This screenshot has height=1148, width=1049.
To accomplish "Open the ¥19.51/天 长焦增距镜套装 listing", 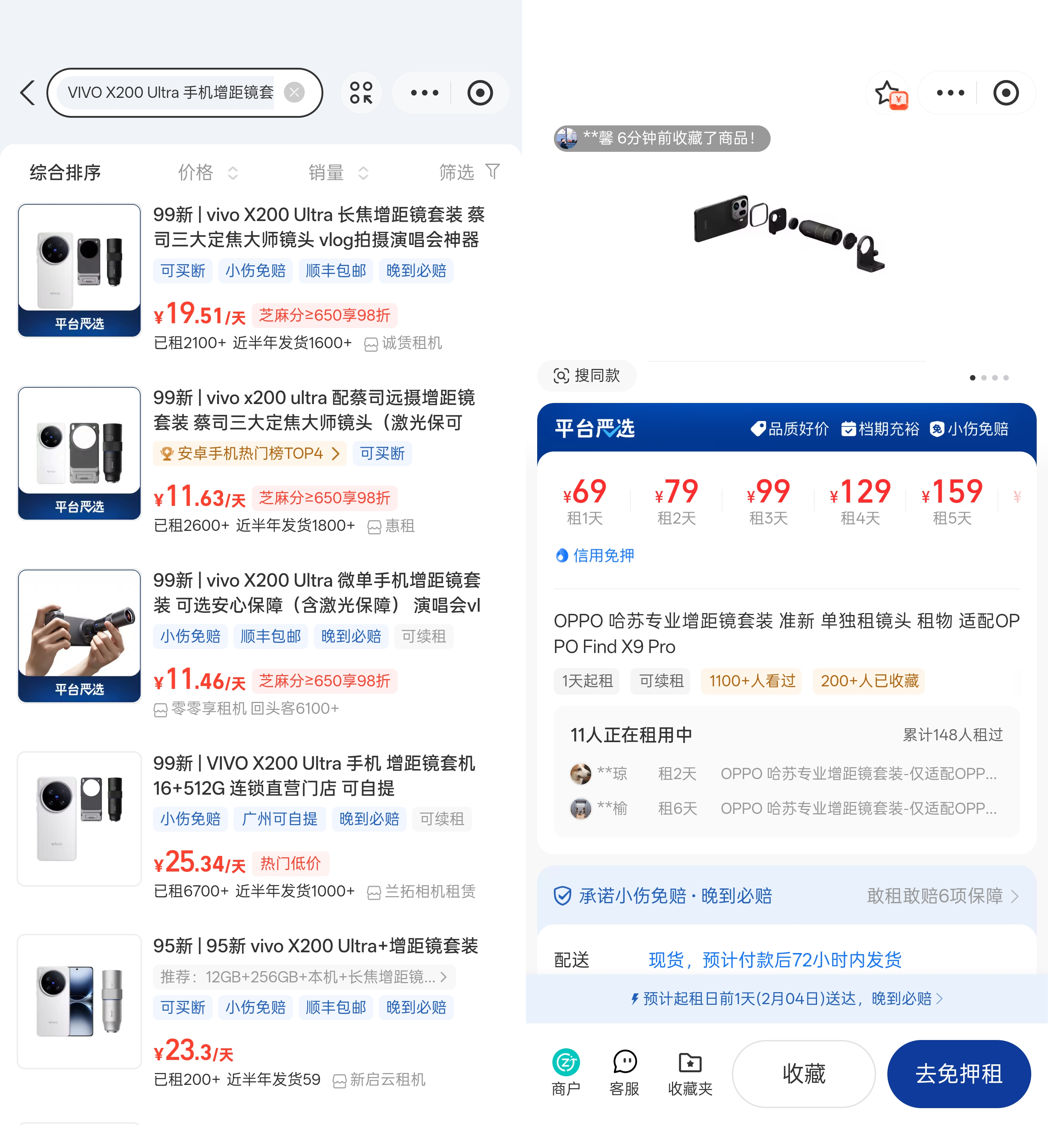I will (x=318, y=227).
